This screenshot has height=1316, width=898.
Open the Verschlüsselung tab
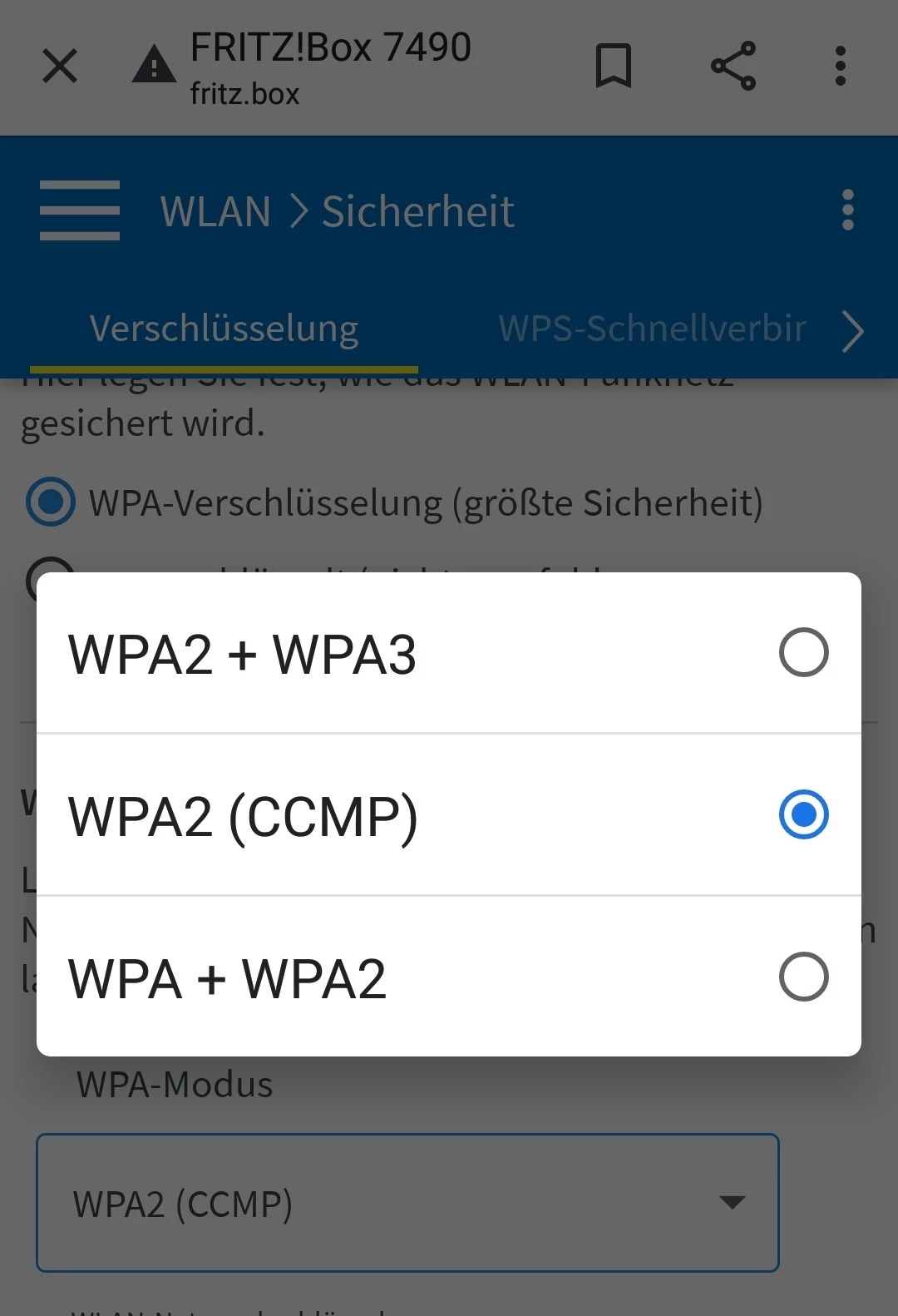(x=224, y=329)
